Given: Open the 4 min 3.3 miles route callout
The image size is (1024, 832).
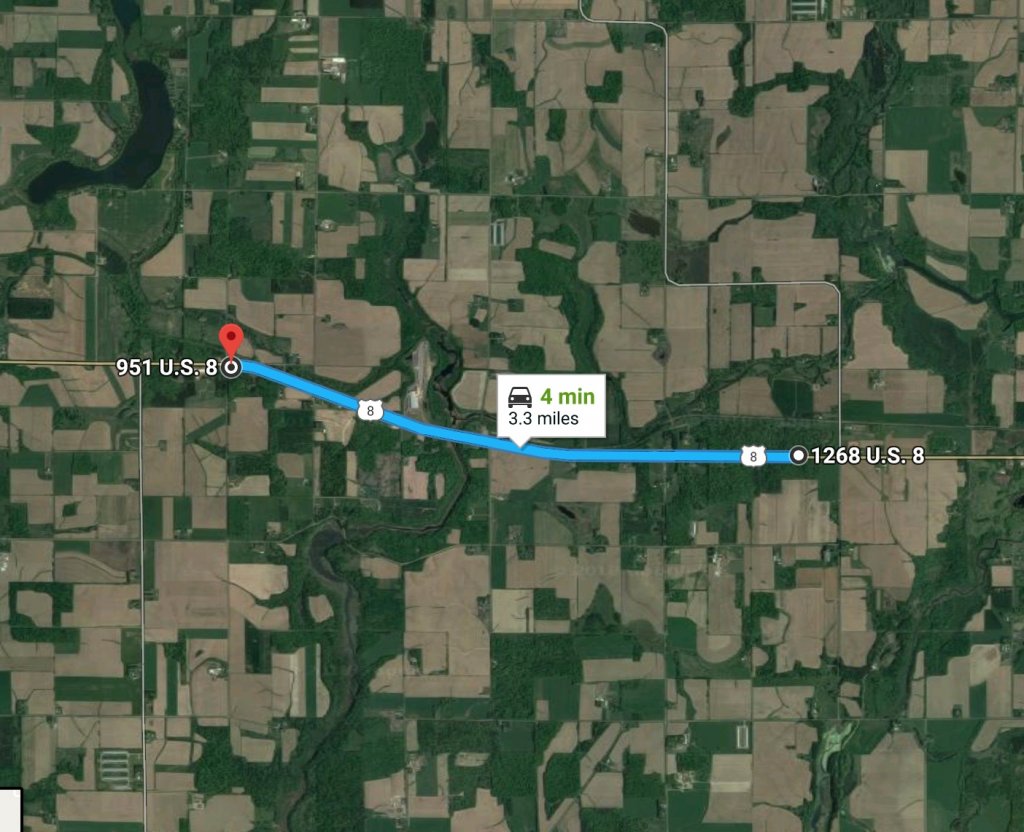Looking at the screenshot, I should [552, 405].
